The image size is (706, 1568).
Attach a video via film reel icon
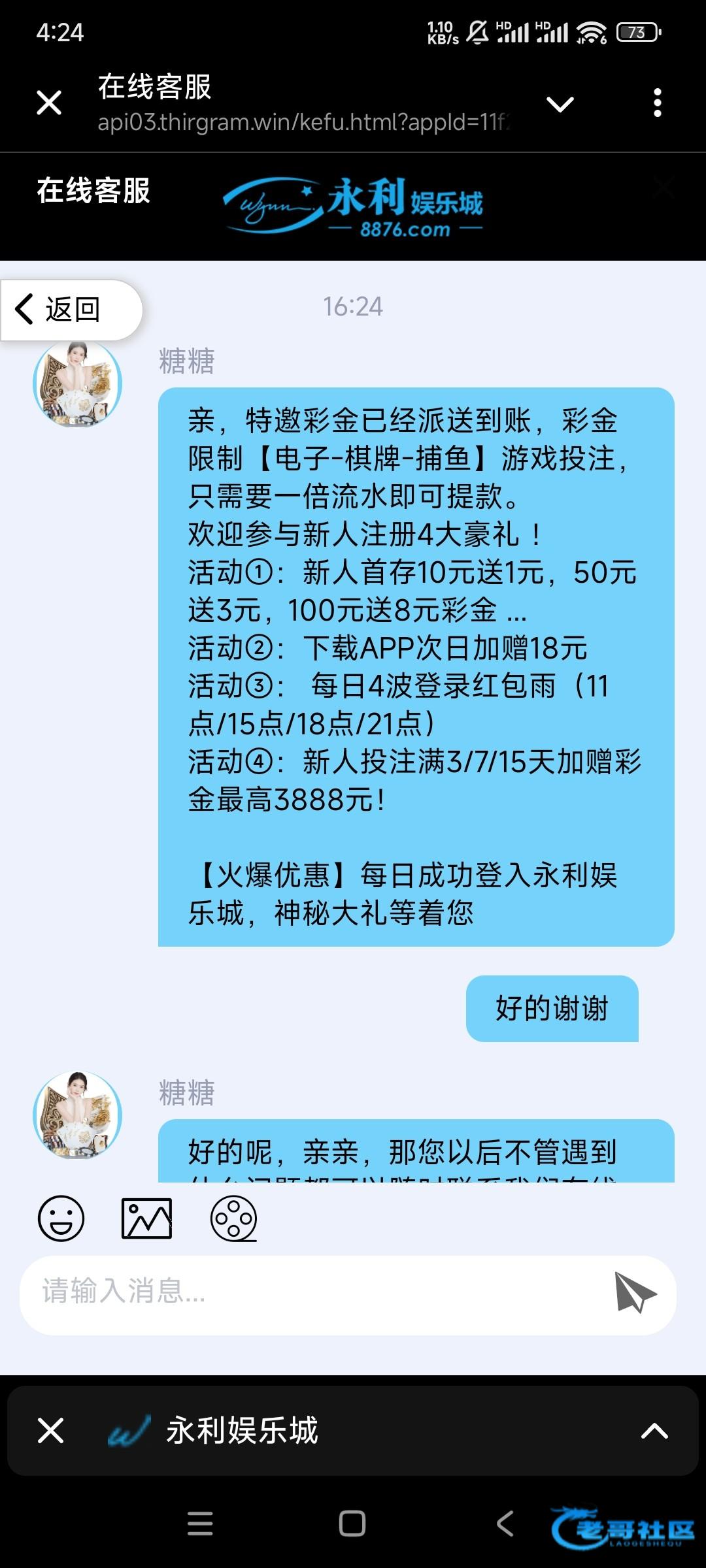tap(233, 1218)
